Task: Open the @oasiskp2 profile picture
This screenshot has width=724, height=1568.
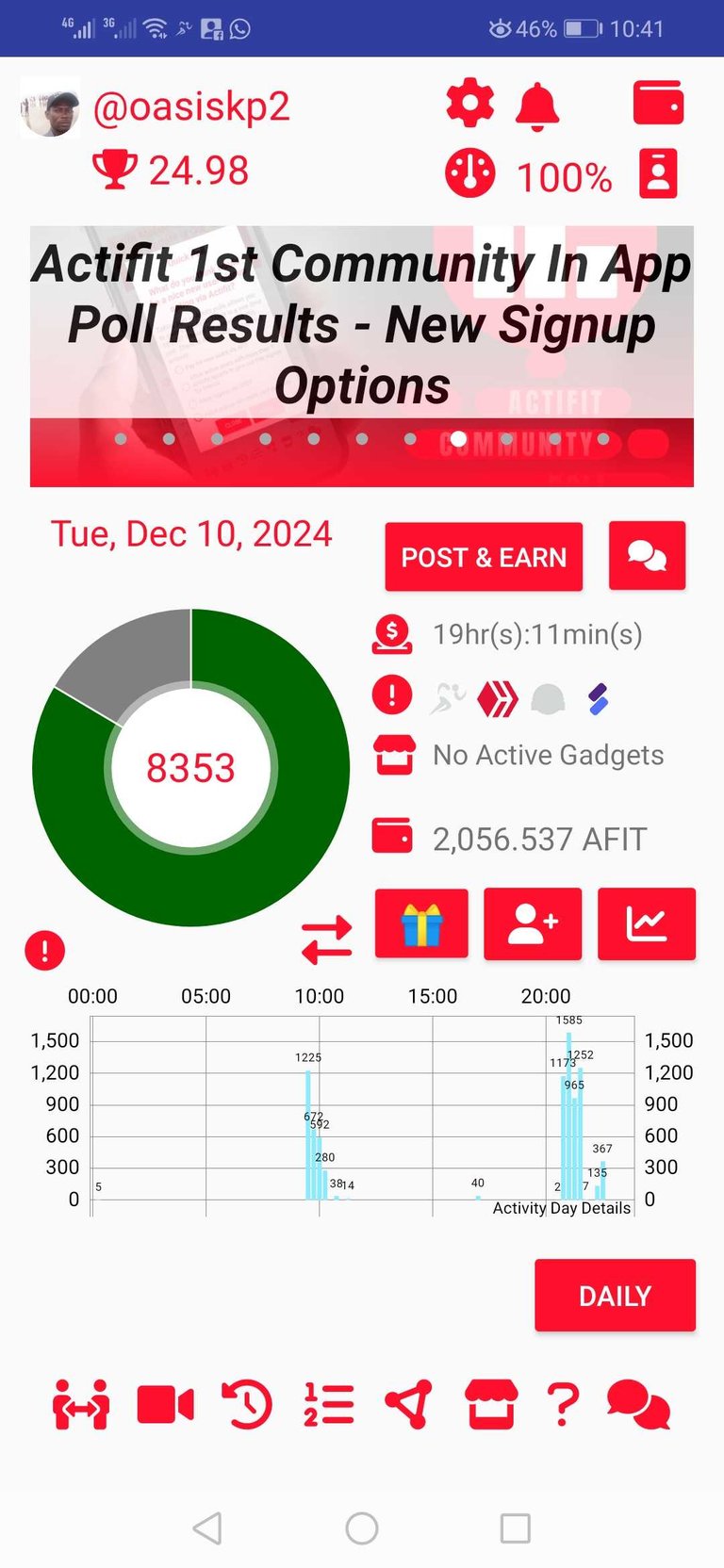Action: [x=50, y=108]
